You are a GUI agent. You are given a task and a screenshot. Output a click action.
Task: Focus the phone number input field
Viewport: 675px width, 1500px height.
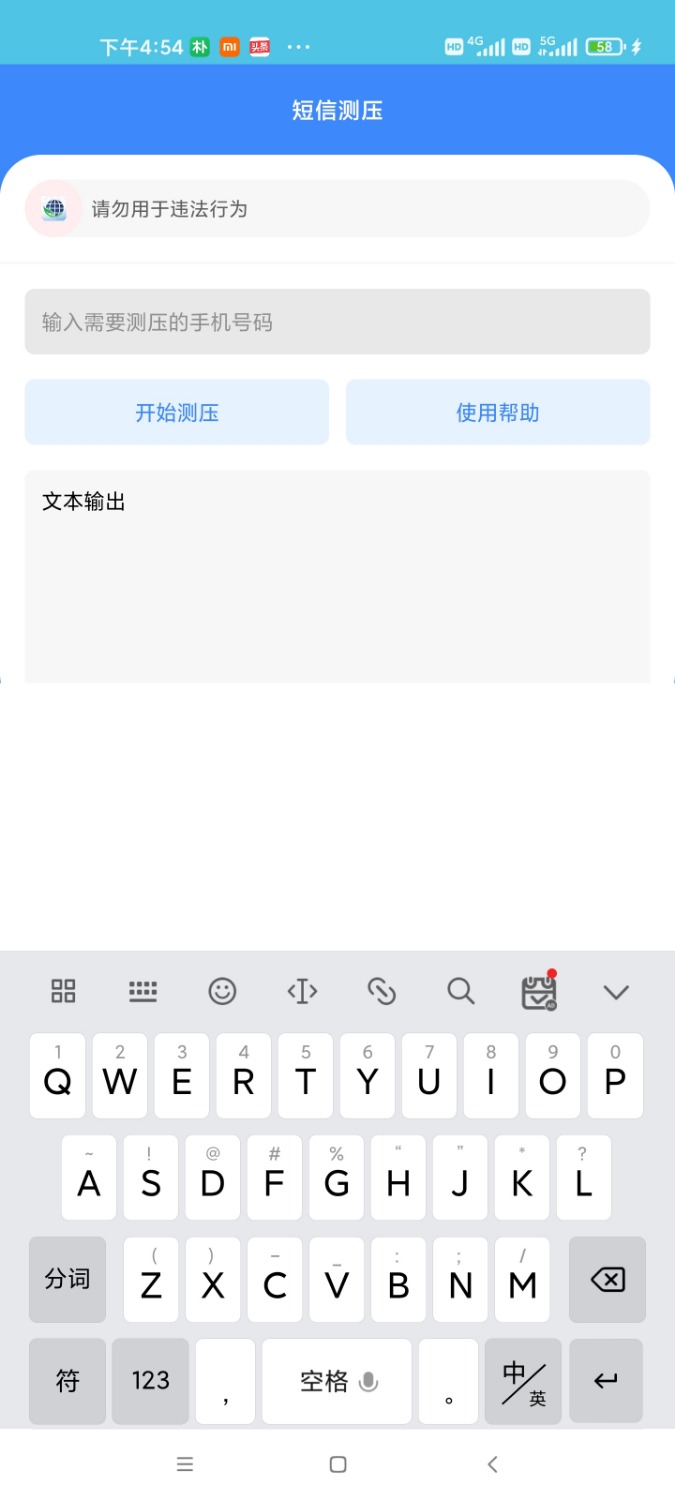(337, 322)
